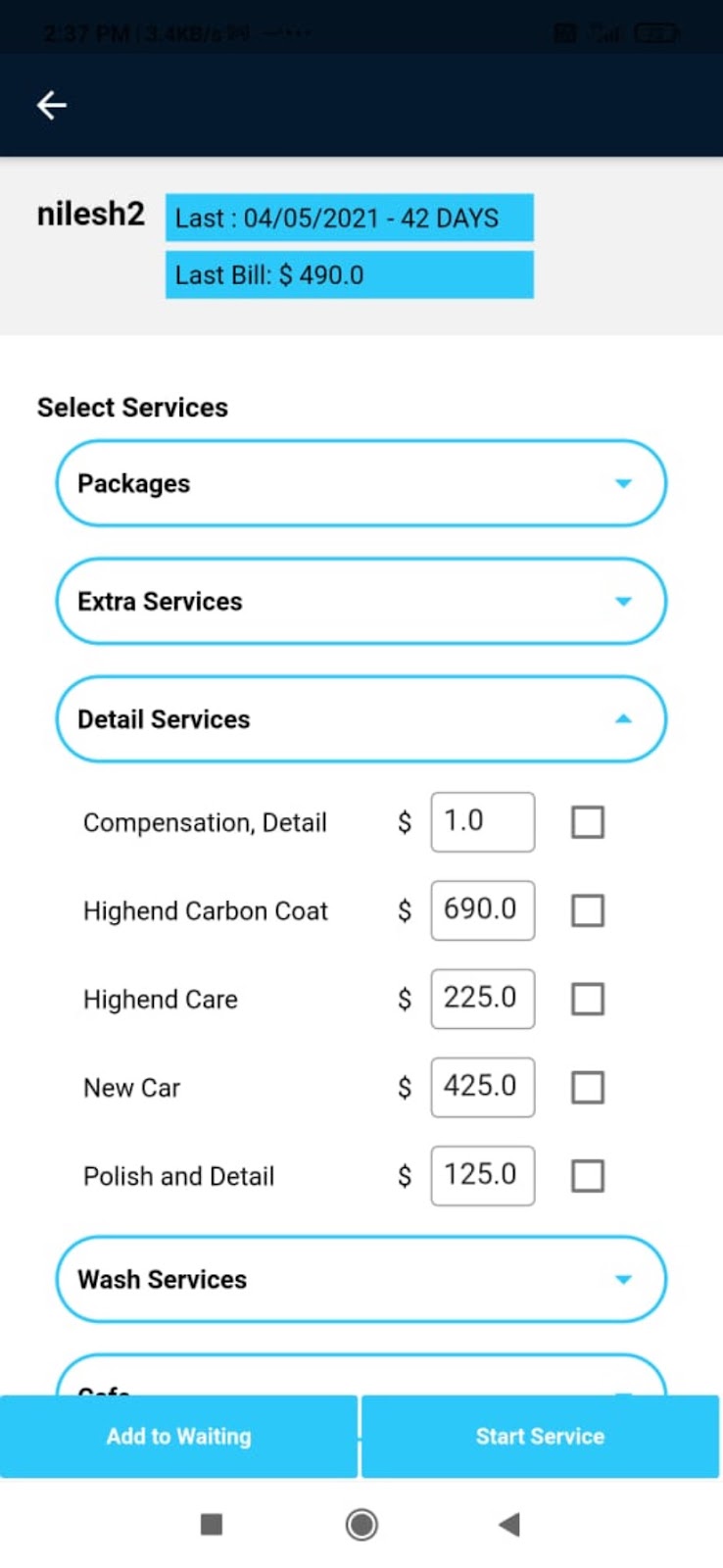This screenshot has height=1568, width=723.
Task: Change the New Car price field
Action: (482, 1086)
